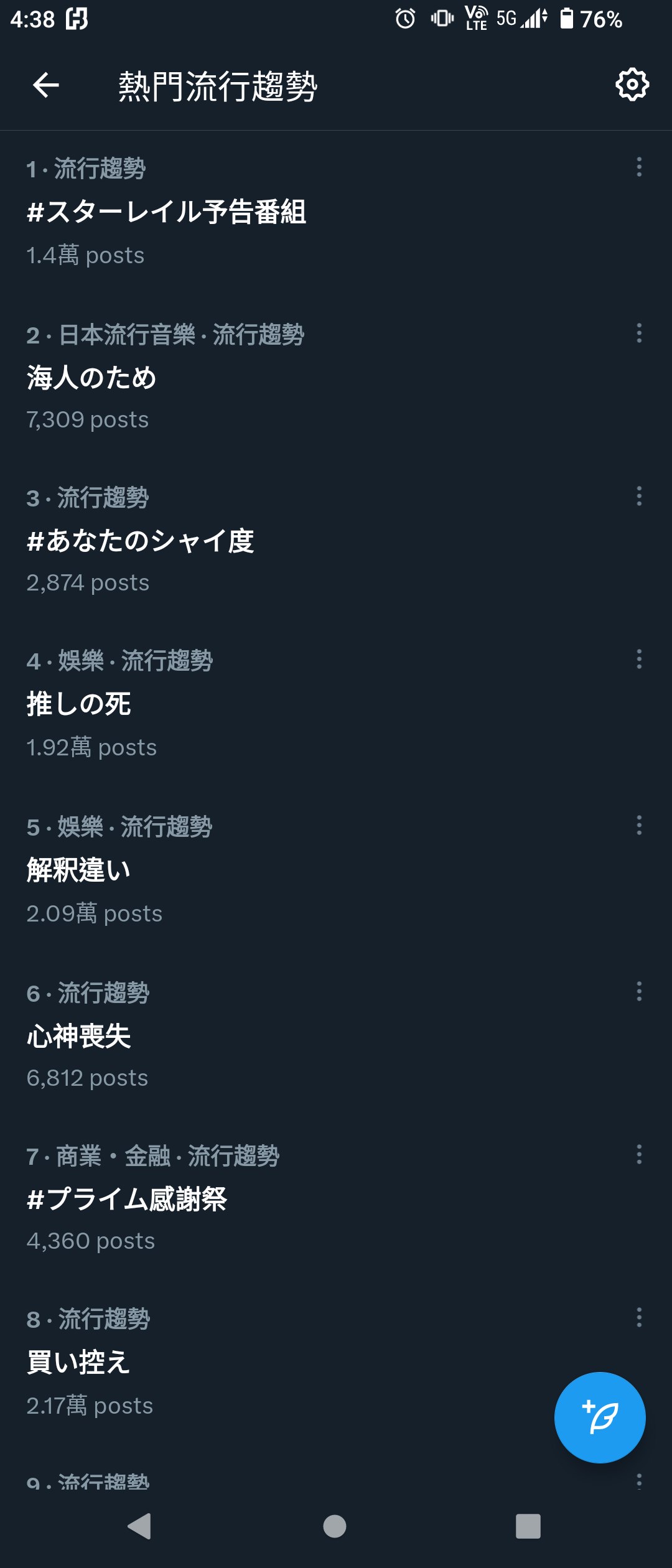Open more options for #あなたのシャイ度
Image resolution: width=672 pixels, height=1568 pixels.
[639, 496]
